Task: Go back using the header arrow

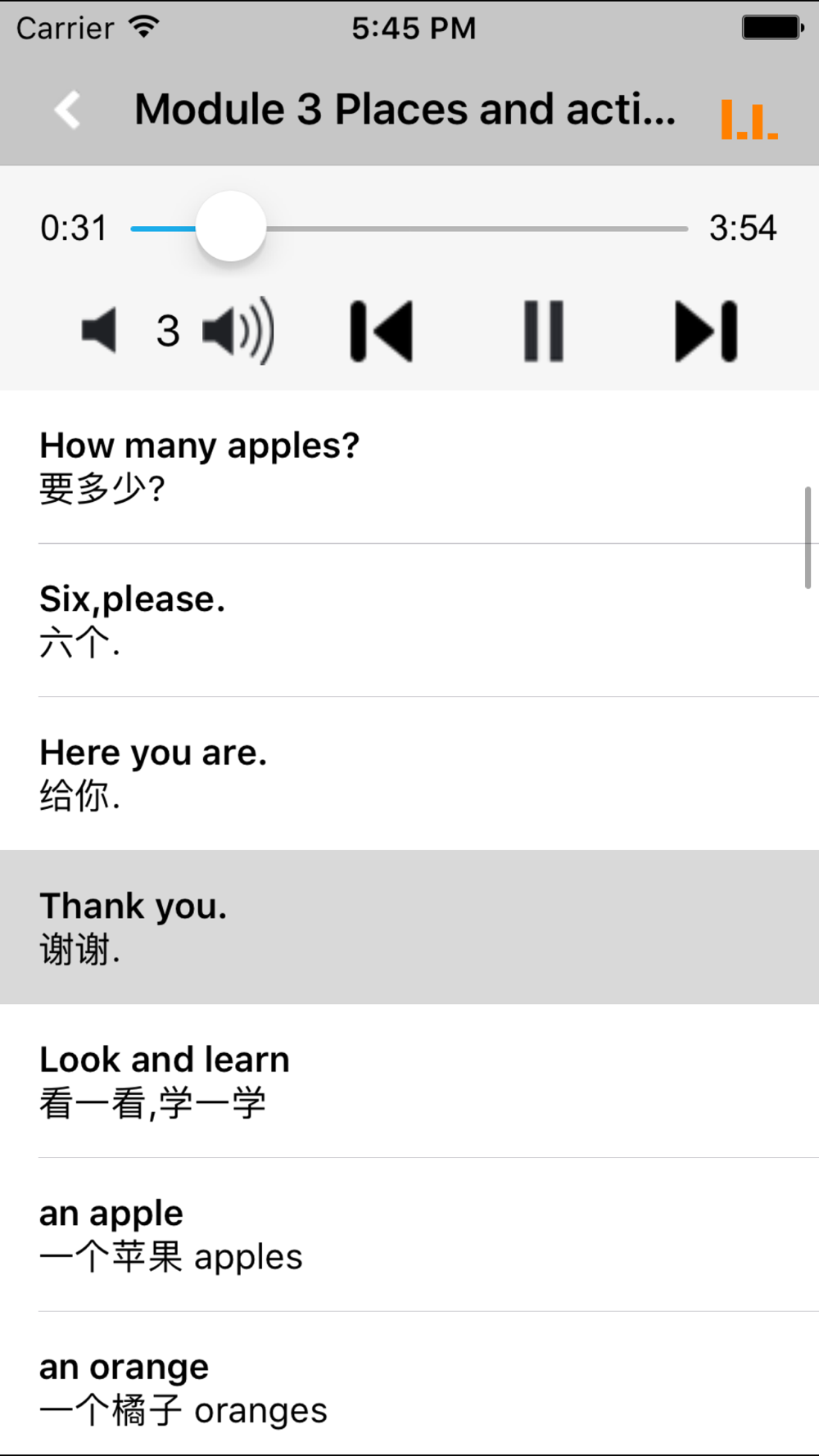Action: click(68, 110)
